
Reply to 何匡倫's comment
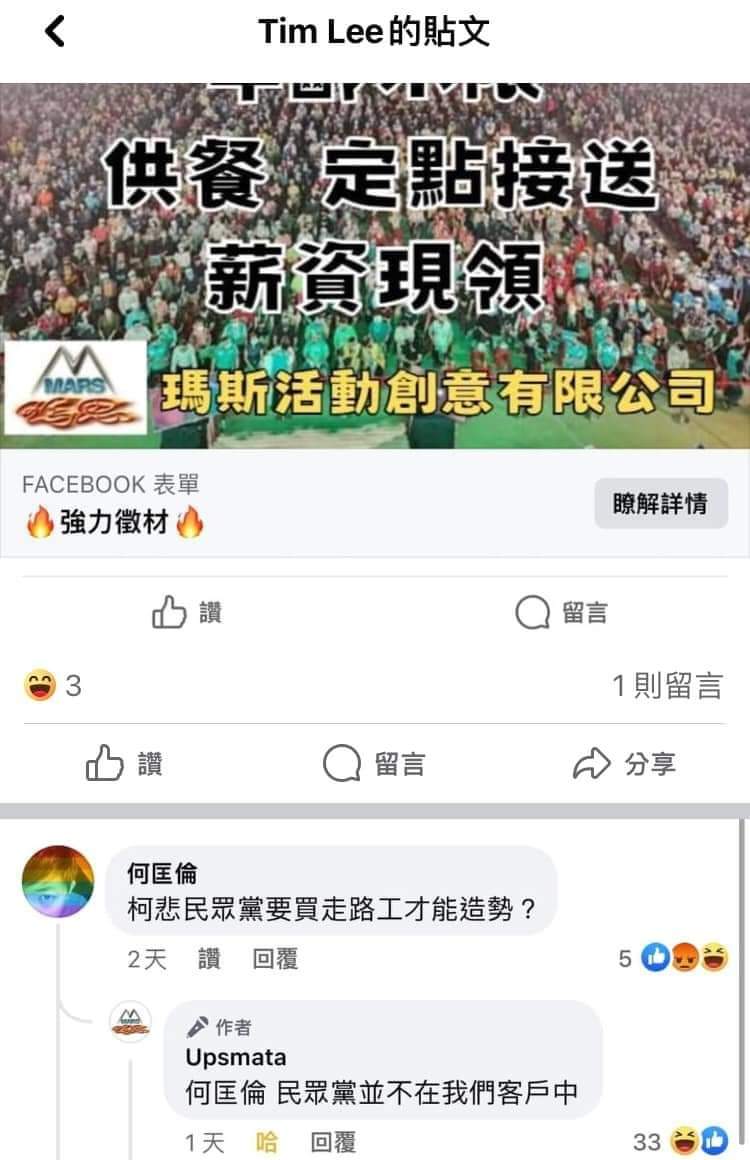pos(275,959)
